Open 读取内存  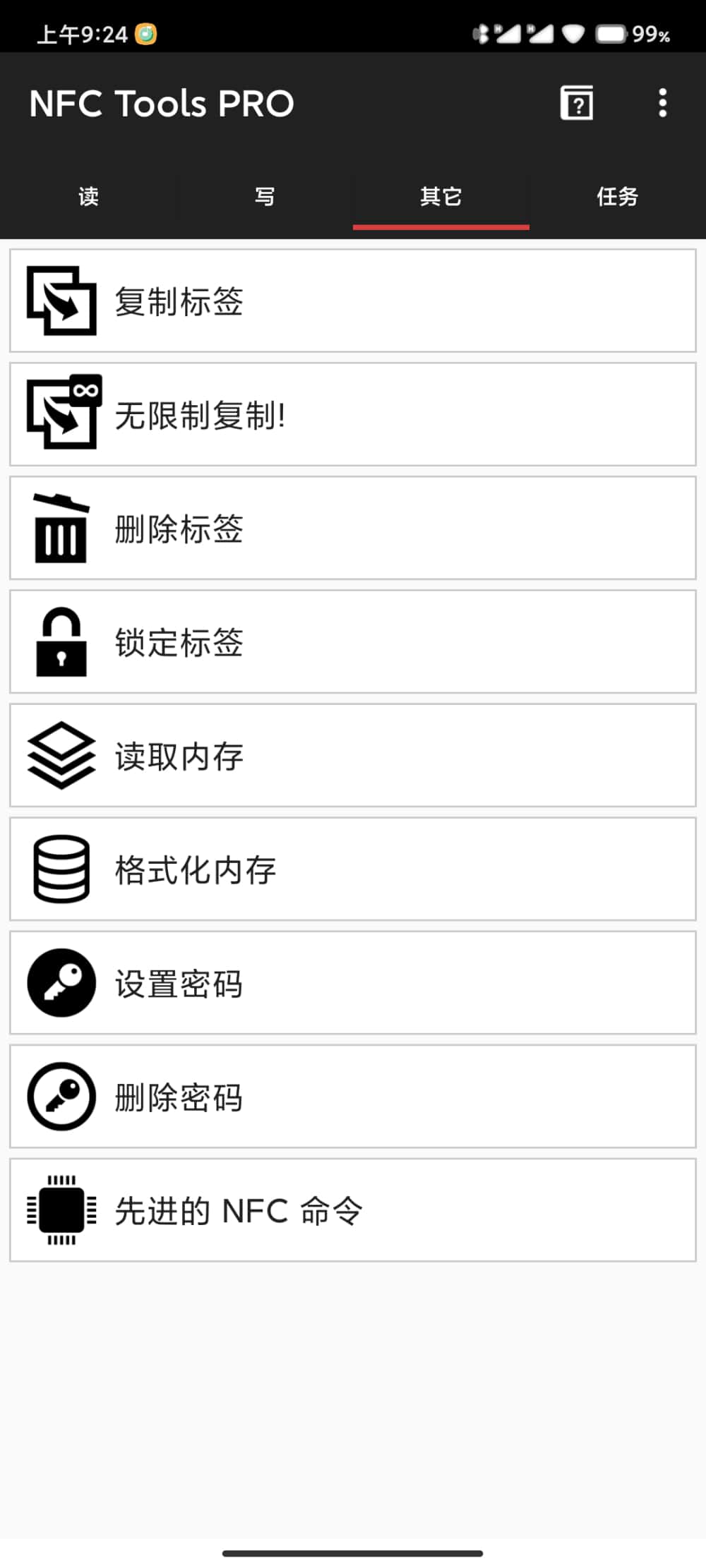coord(353,755)
